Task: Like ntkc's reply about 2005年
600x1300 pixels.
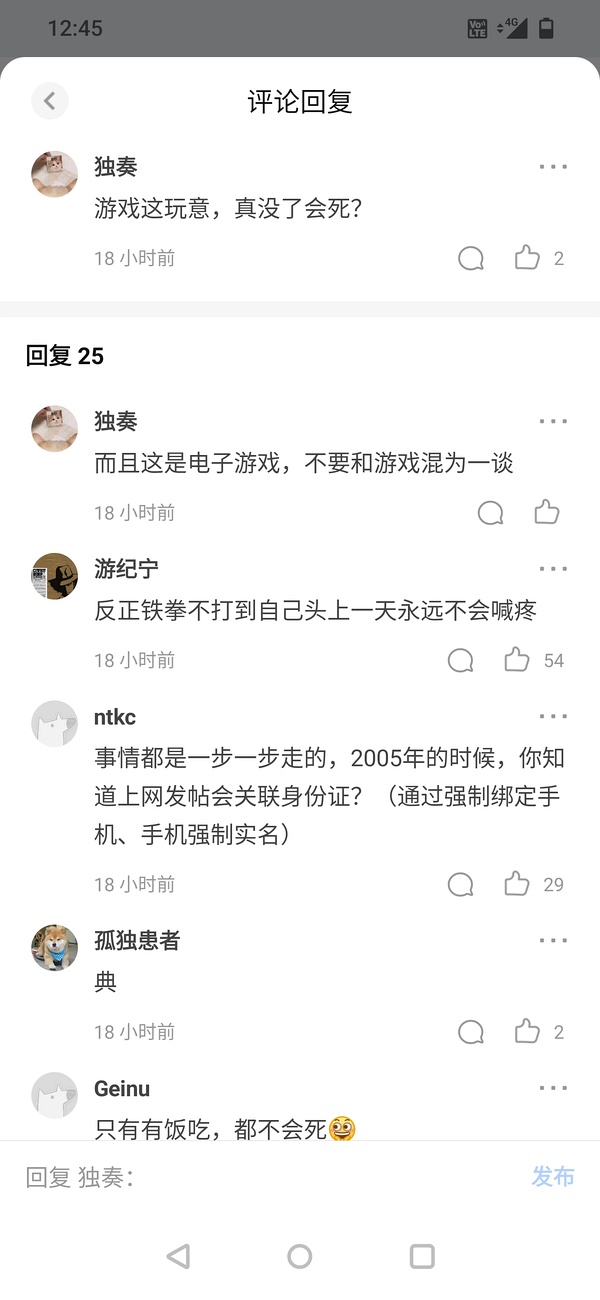Action: tap(517, 884)
